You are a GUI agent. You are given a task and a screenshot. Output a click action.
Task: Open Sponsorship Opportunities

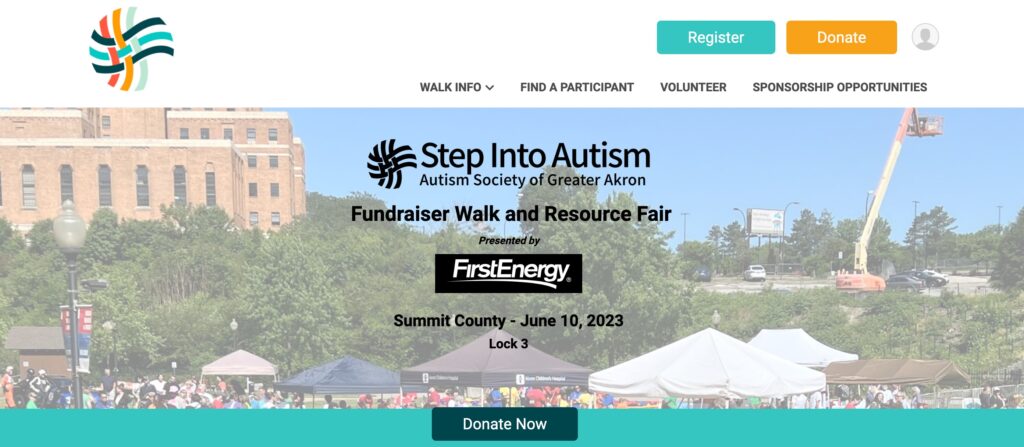(839, 87)
